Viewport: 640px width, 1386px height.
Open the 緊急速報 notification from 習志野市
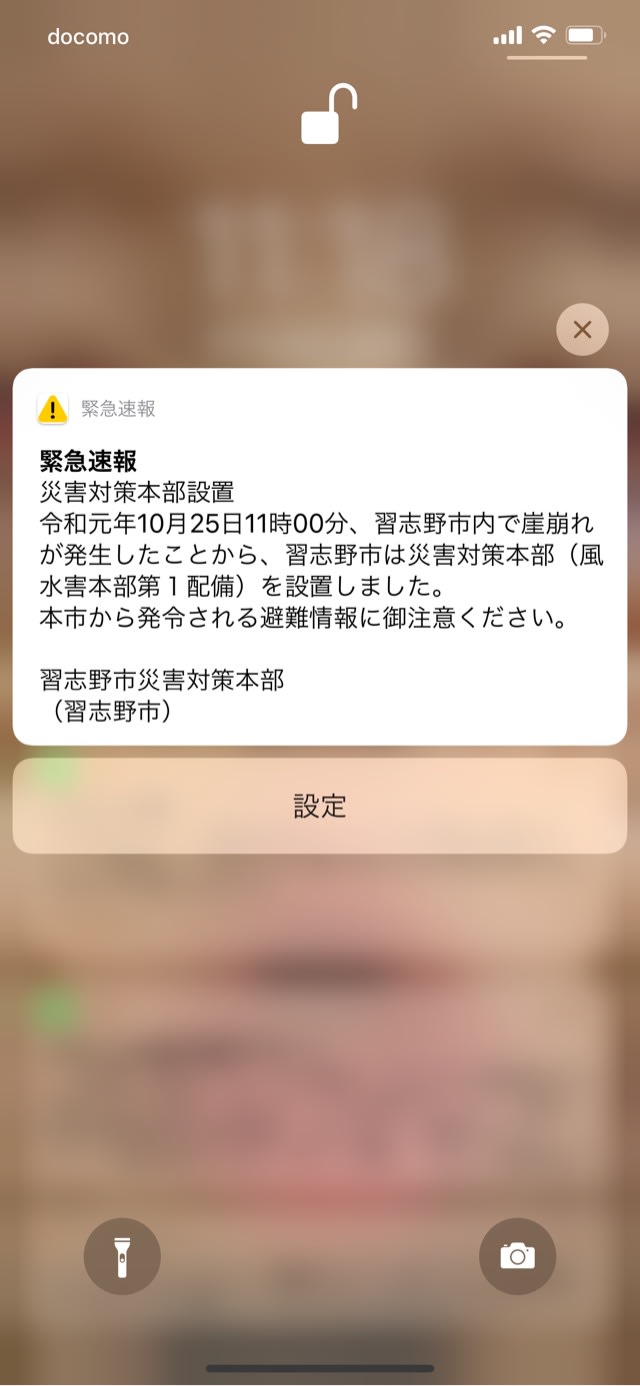tap(320, 556)
